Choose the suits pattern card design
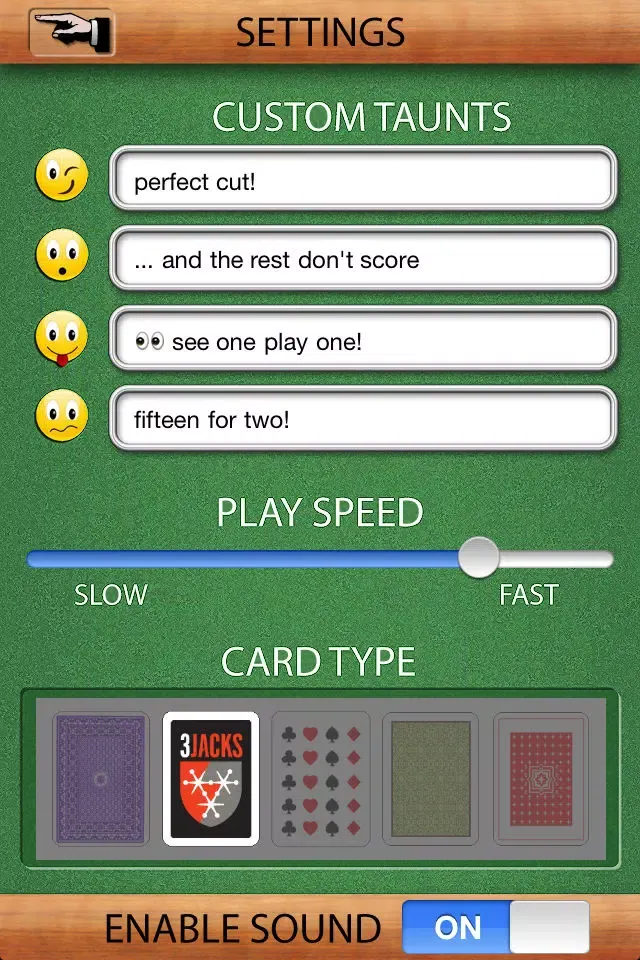Screen dimensions: 640x960 coord(321,779)
